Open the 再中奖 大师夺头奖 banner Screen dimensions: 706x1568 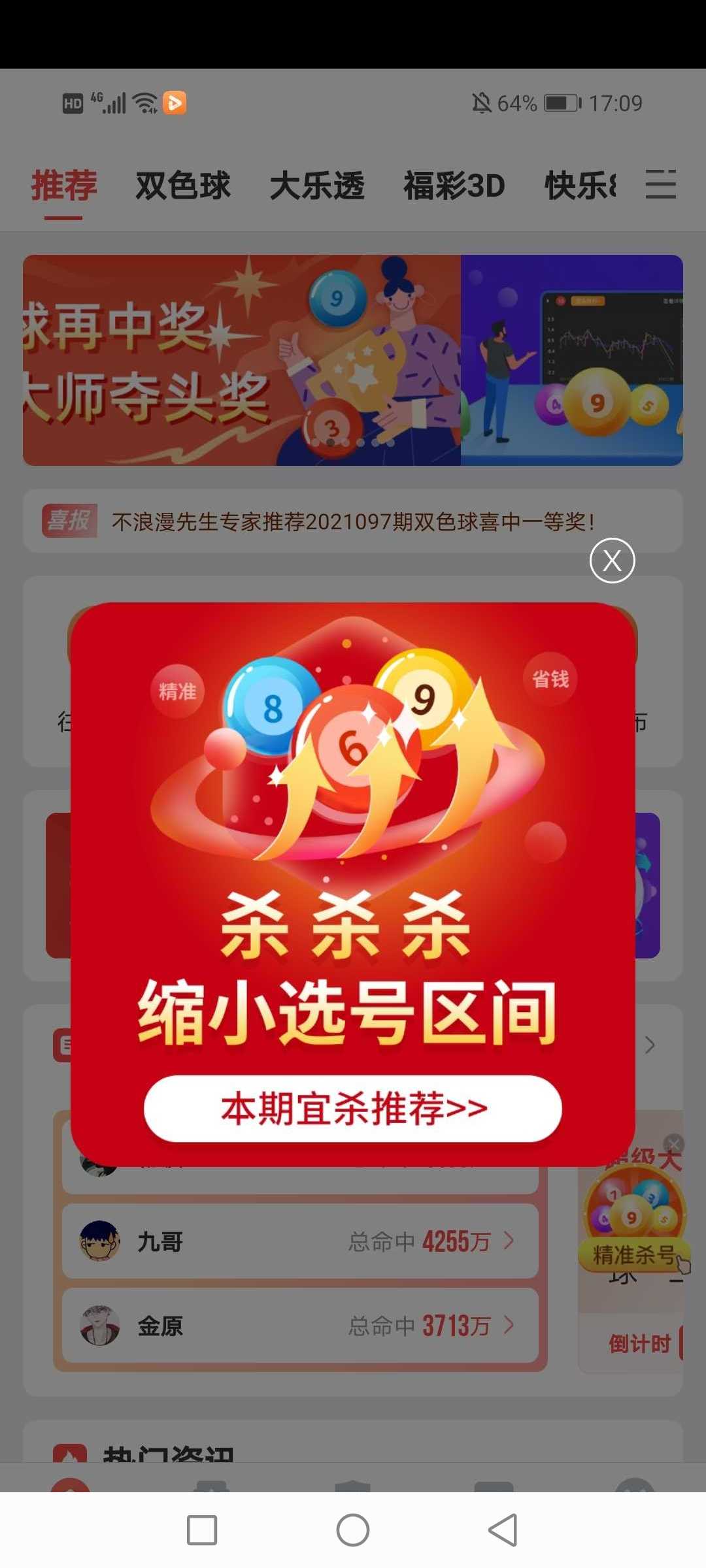[242, 359]
